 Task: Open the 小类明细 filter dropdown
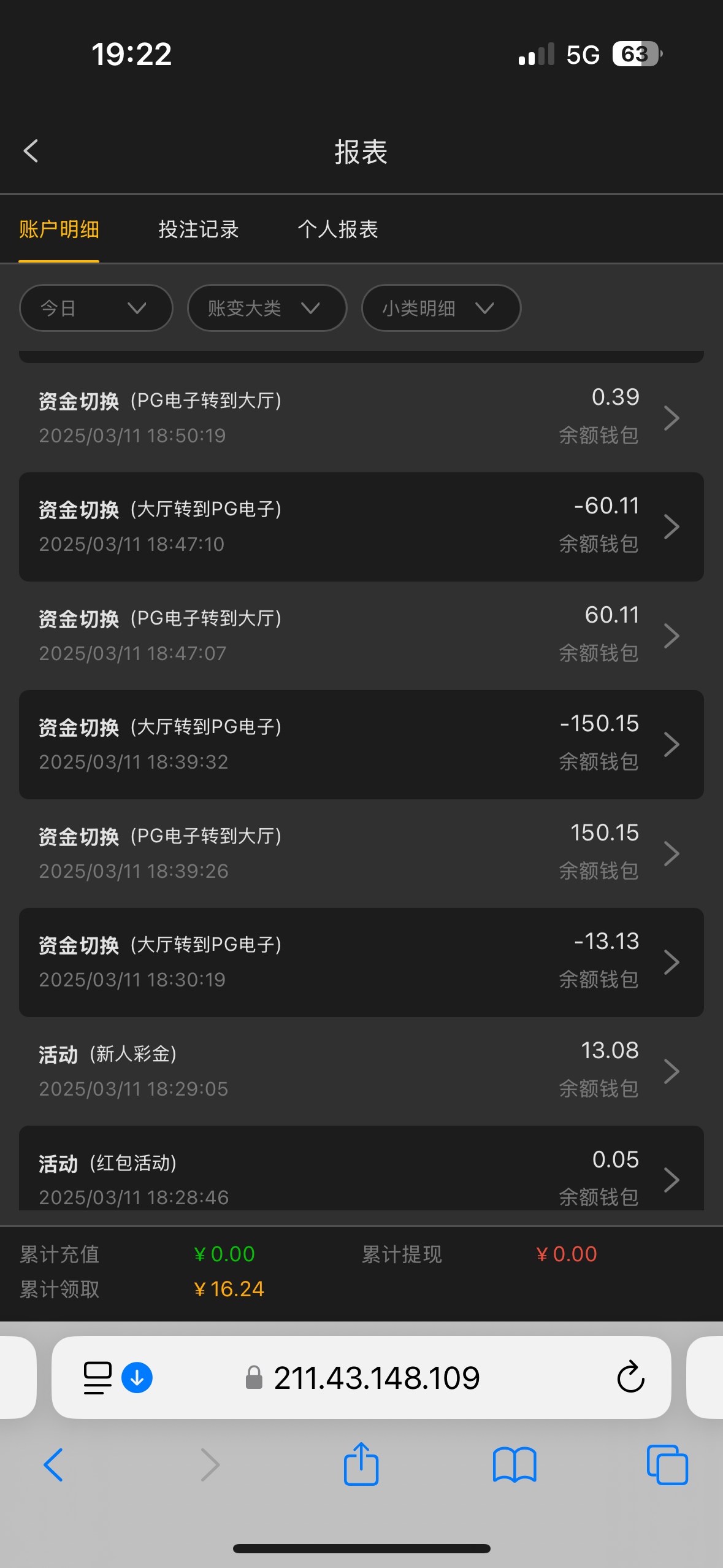pos(442,308)
